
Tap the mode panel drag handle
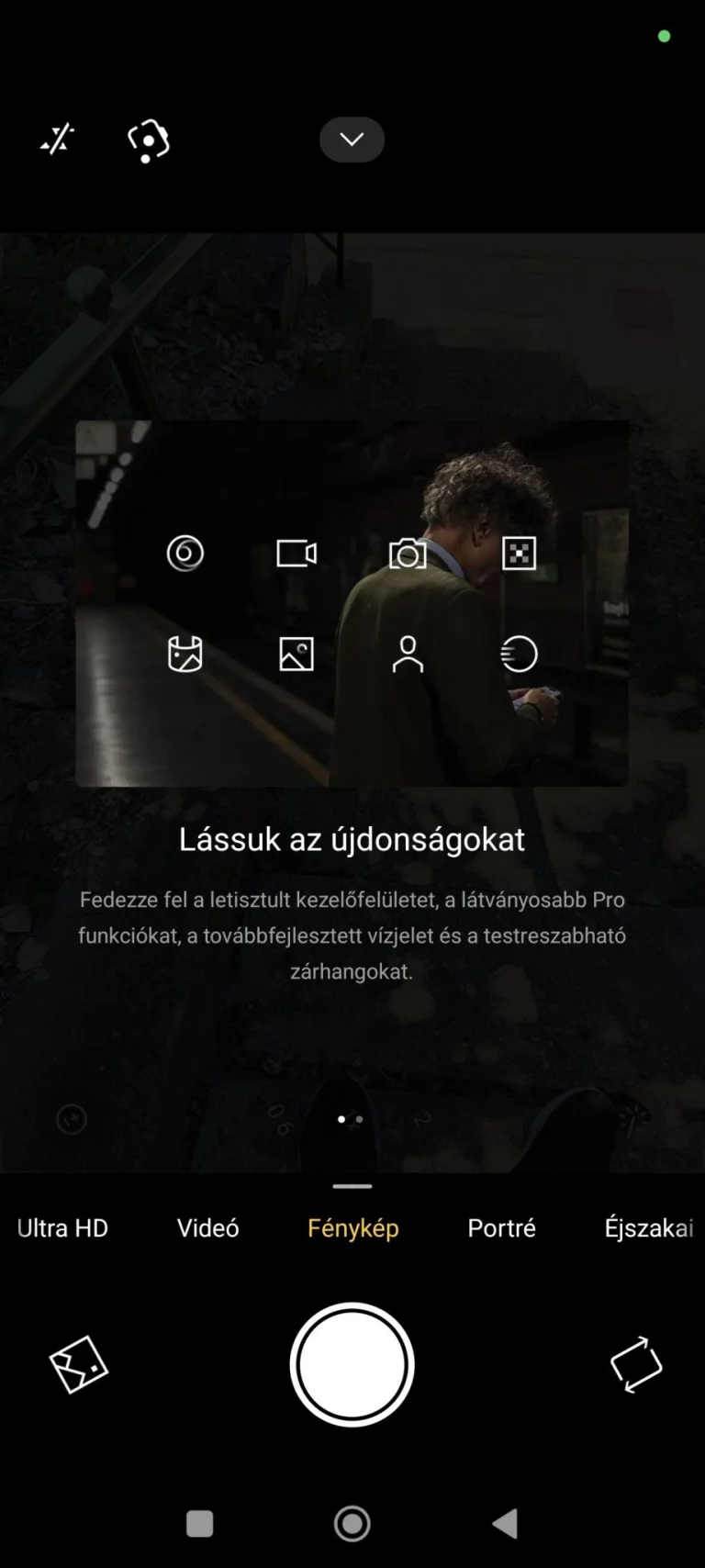point(352,1186)
